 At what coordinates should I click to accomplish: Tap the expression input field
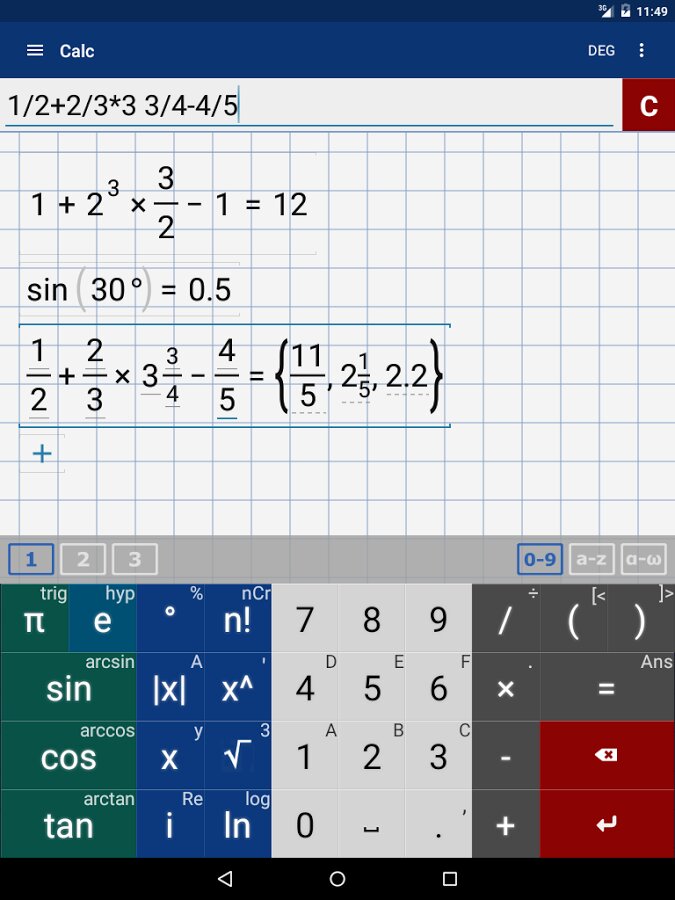(308, 105)
